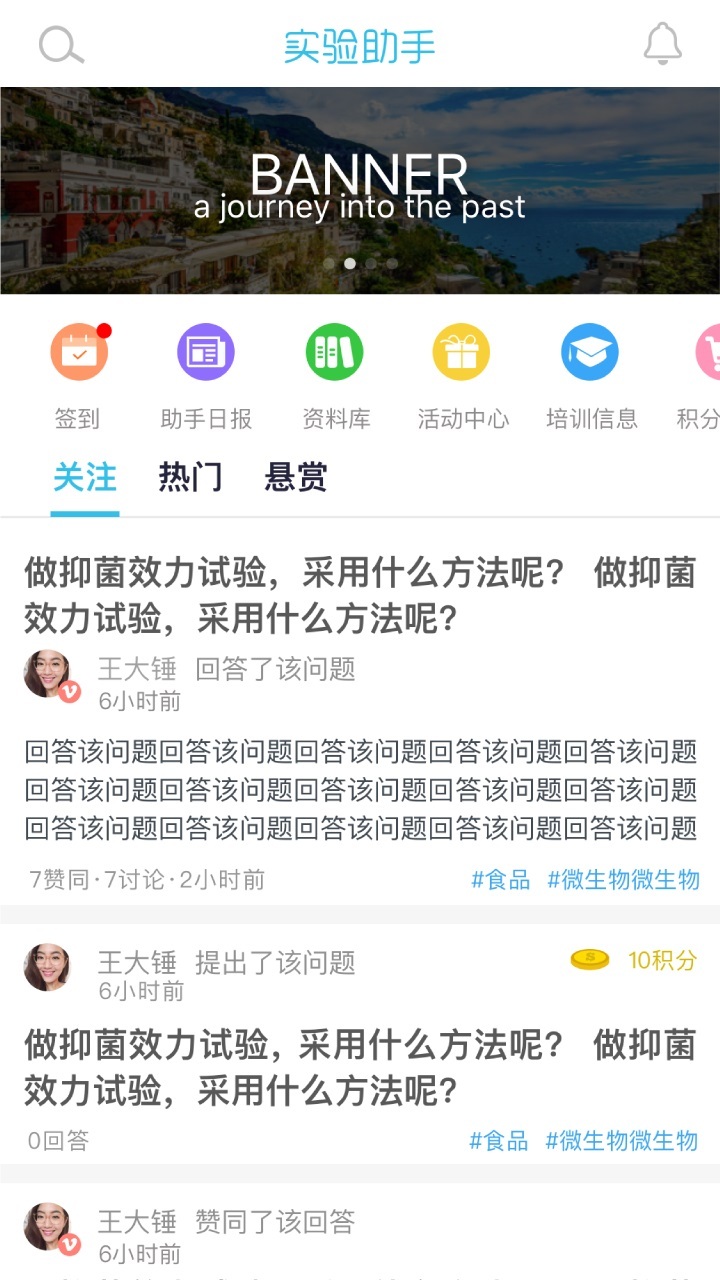
Task: Switch to the 热门 tab
Action: pos(190,477)
